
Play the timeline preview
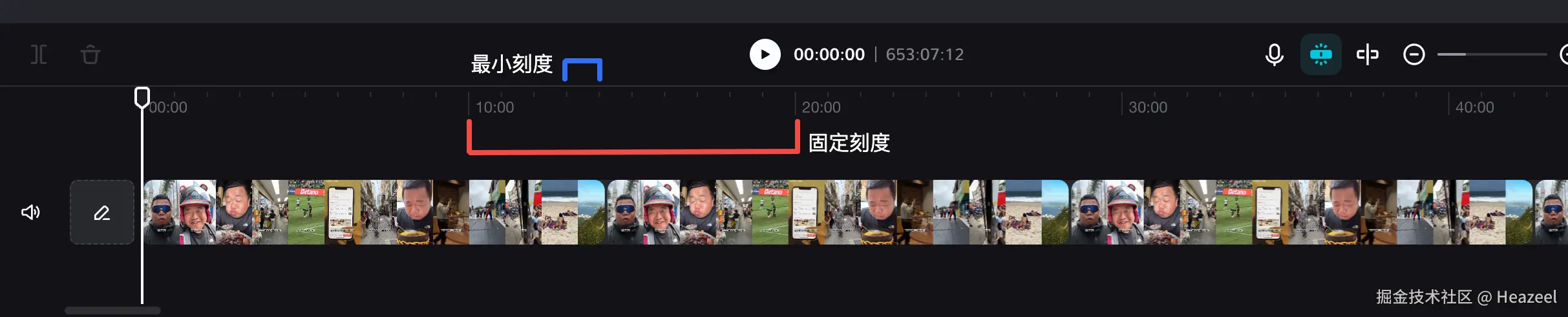[765, 54]
